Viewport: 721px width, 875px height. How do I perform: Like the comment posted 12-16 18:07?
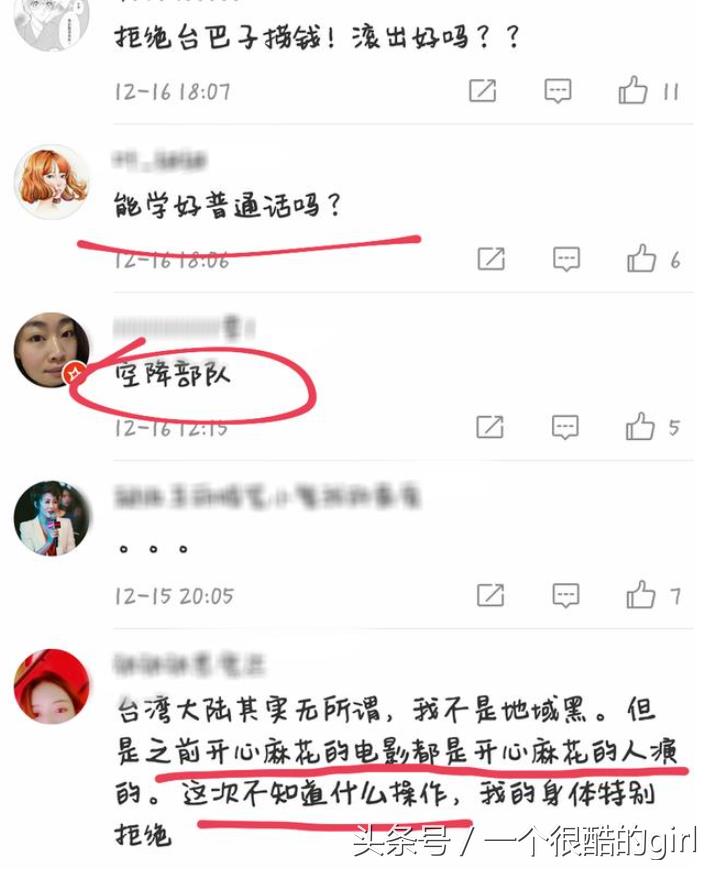[633, 91]
